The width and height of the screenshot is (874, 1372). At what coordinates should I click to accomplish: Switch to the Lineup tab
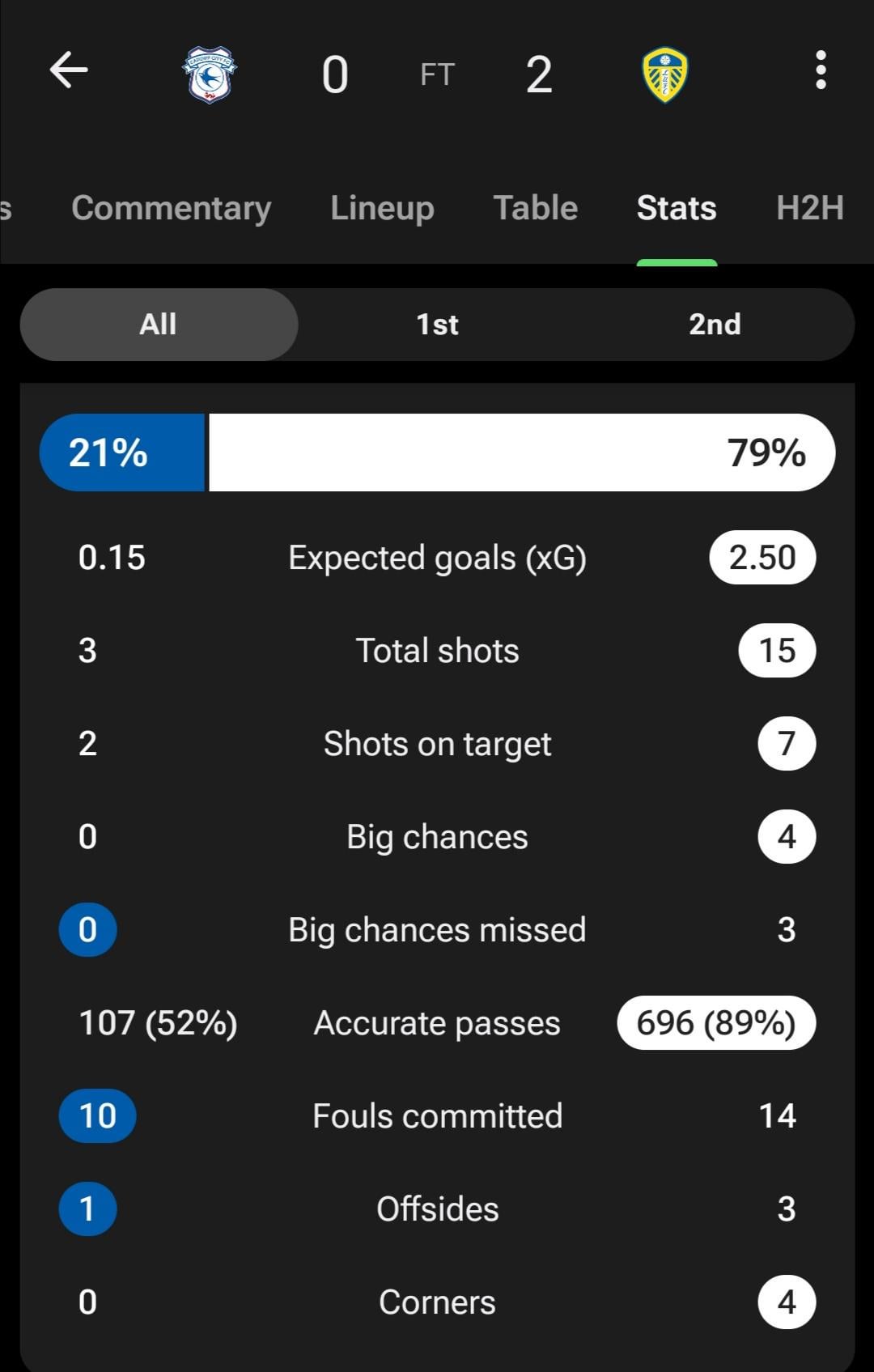pos(382,208)
